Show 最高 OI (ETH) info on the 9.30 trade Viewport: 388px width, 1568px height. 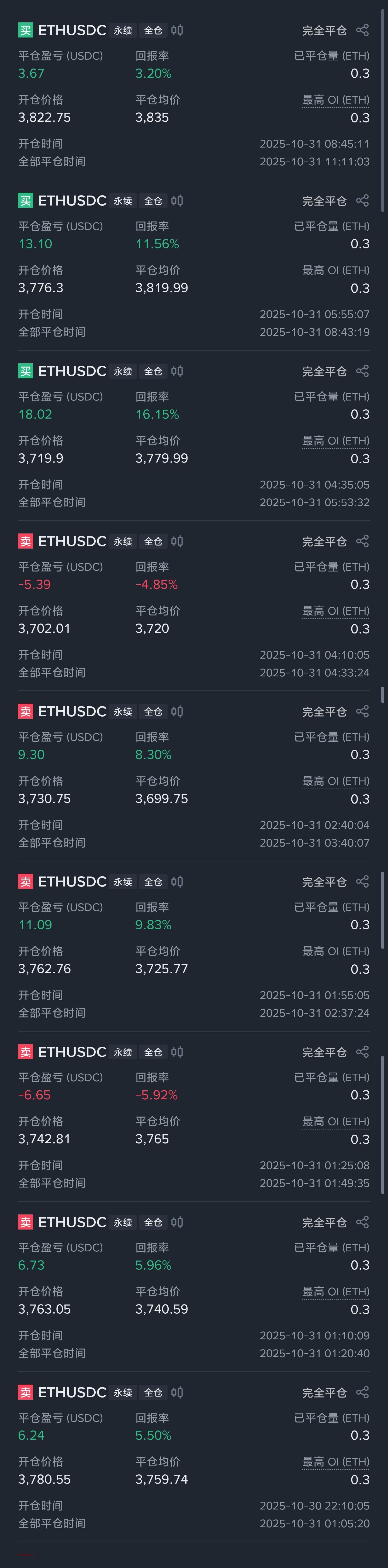(x=336, y=781)
